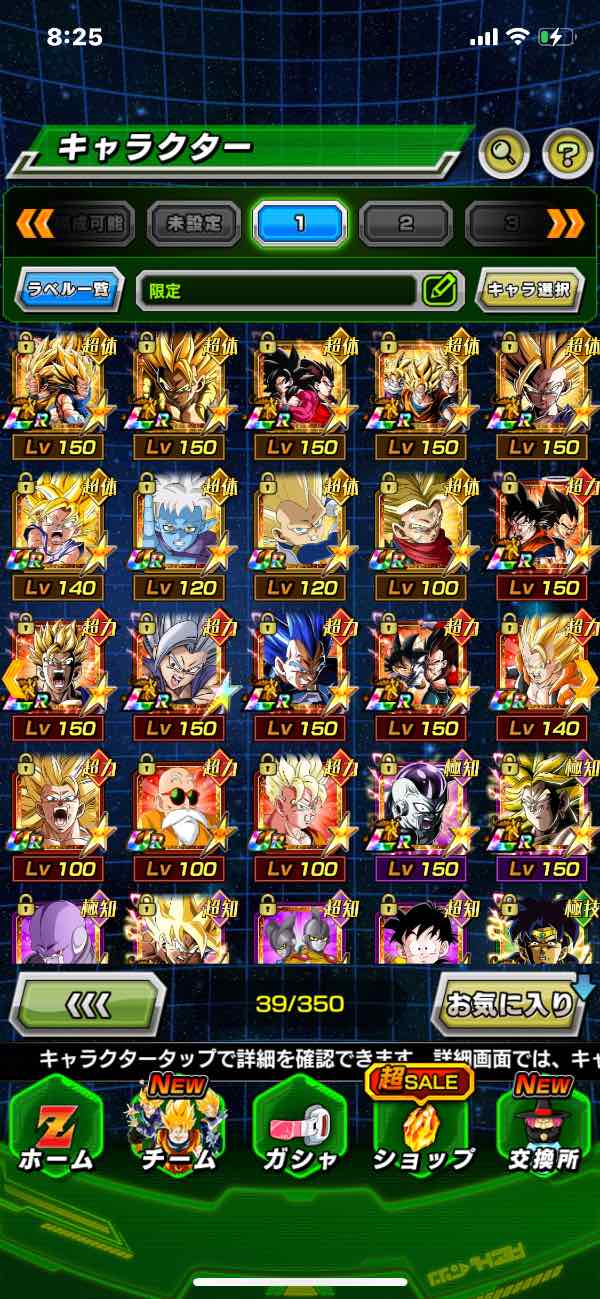The width and height of the screenshot is (600, 1299).
Task: Open the question mark help icon
Action: (566, 153)
